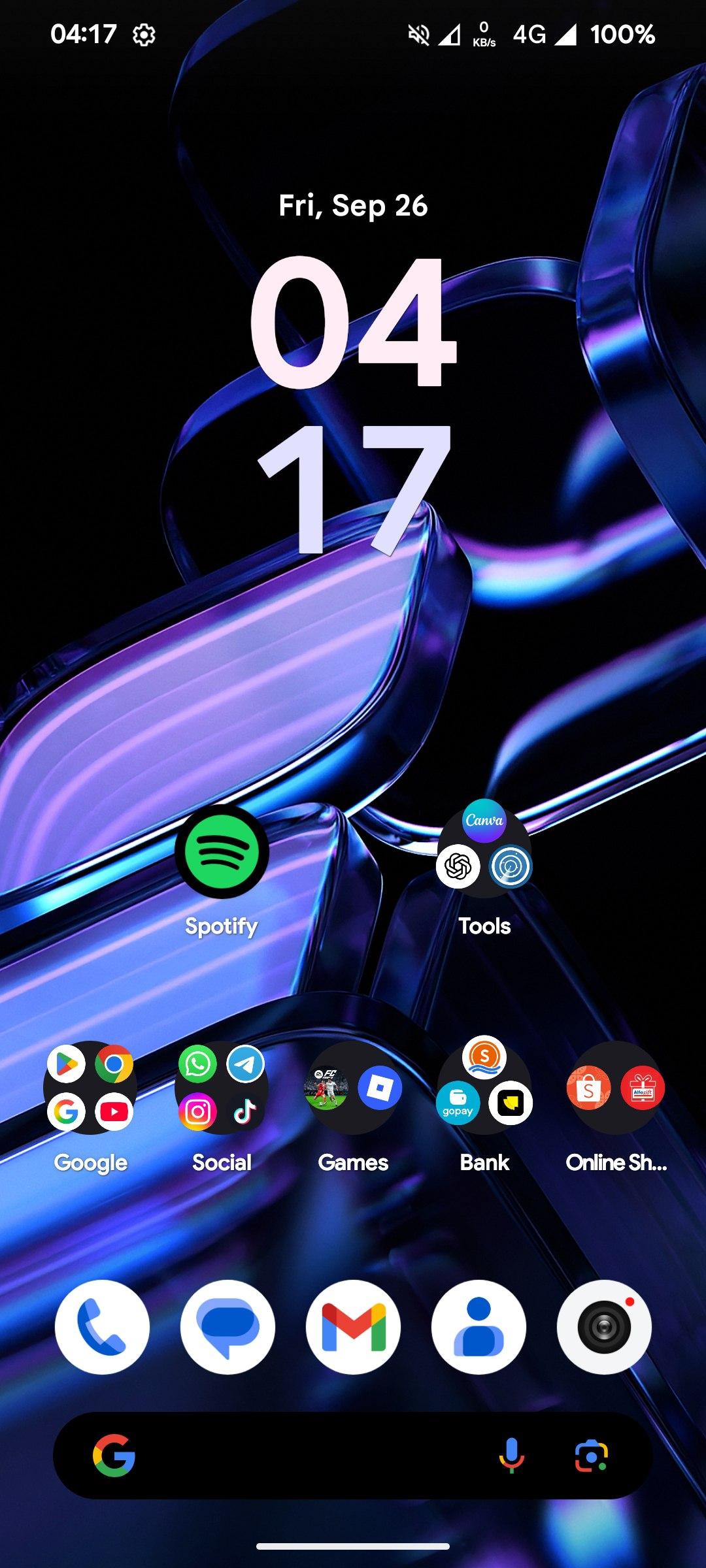Open the Social folder
The width and height of the screenshot is (706, 1568).
click(222, 1088)
